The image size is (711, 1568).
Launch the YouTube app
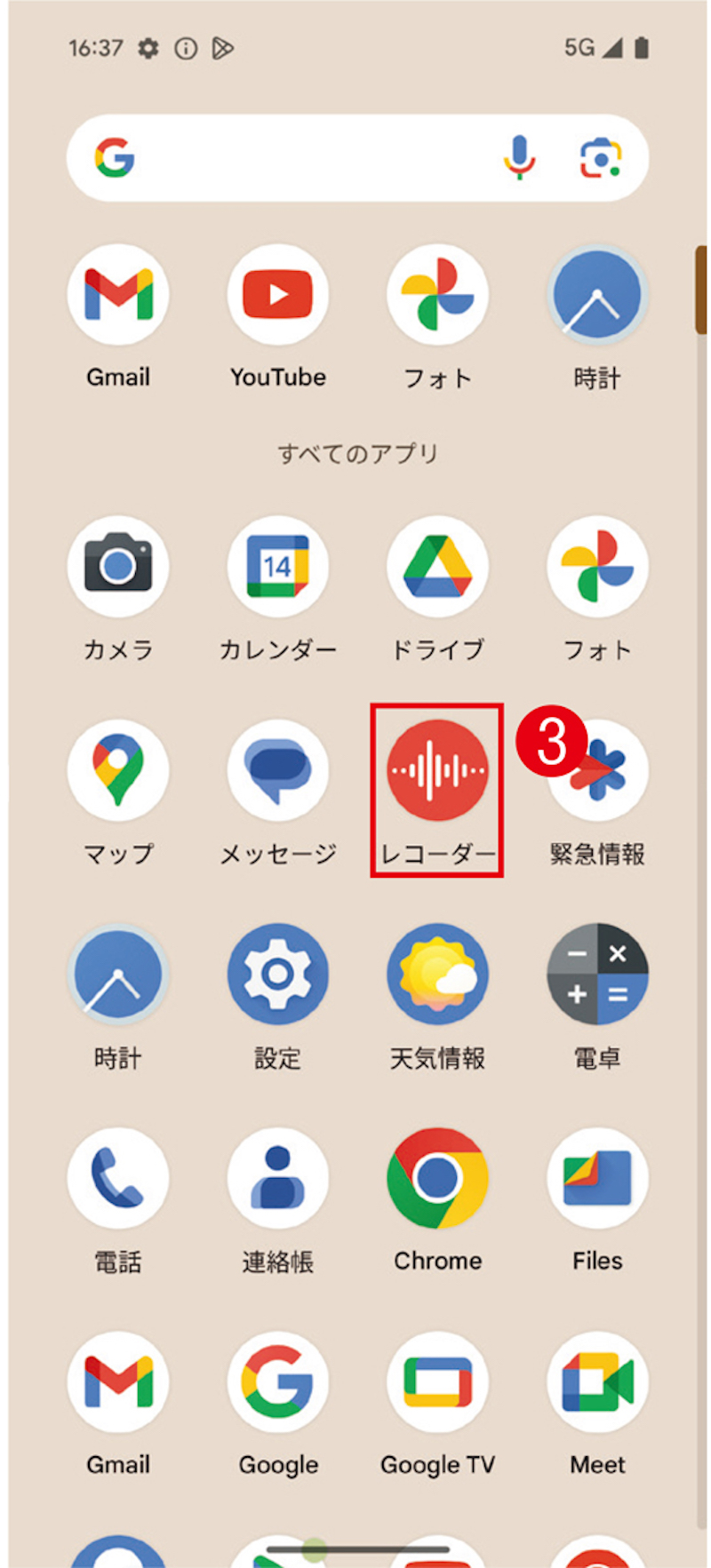click(278, 296)
